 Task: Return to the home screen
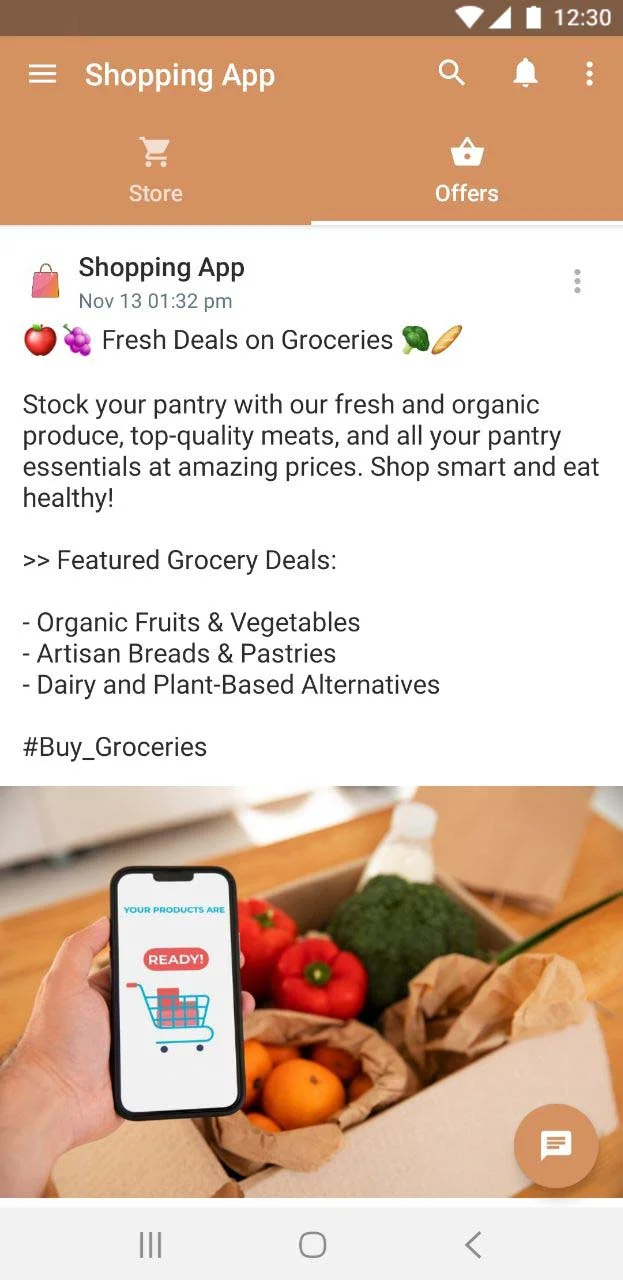tap(312, 1244)
